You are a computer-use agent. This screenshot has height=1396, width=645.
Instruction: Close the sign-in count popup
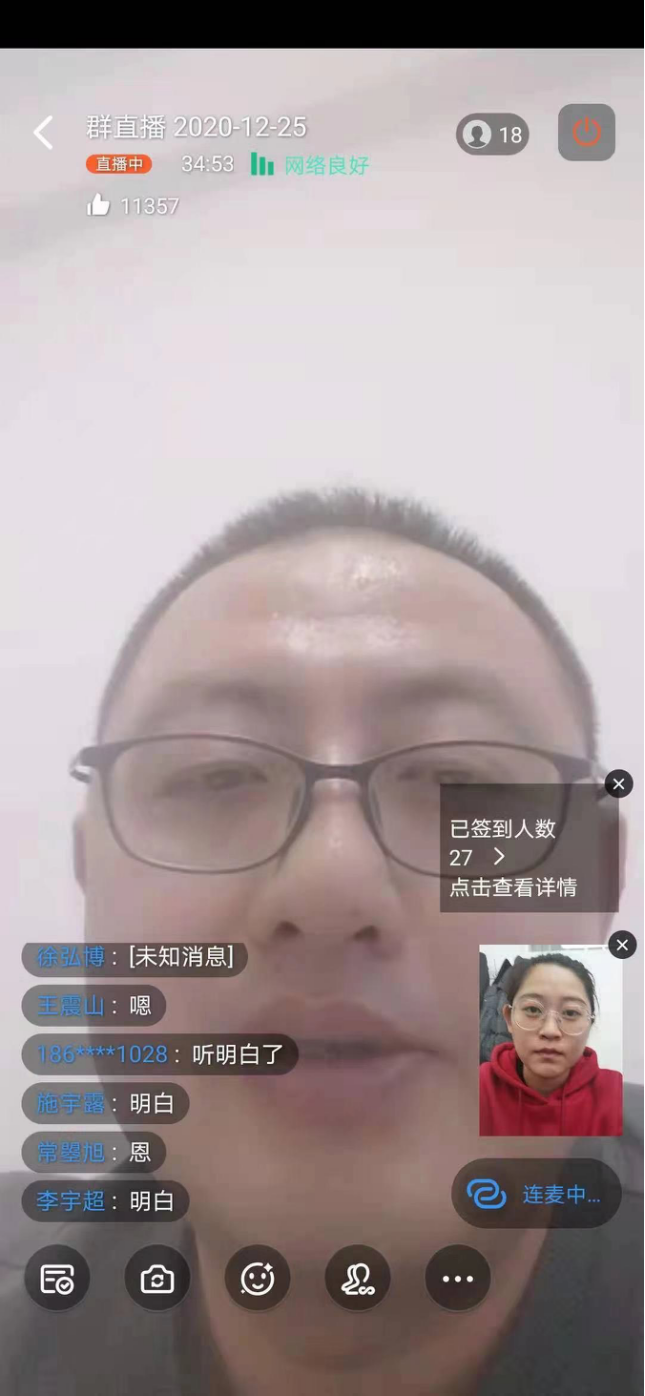(618, 784)
